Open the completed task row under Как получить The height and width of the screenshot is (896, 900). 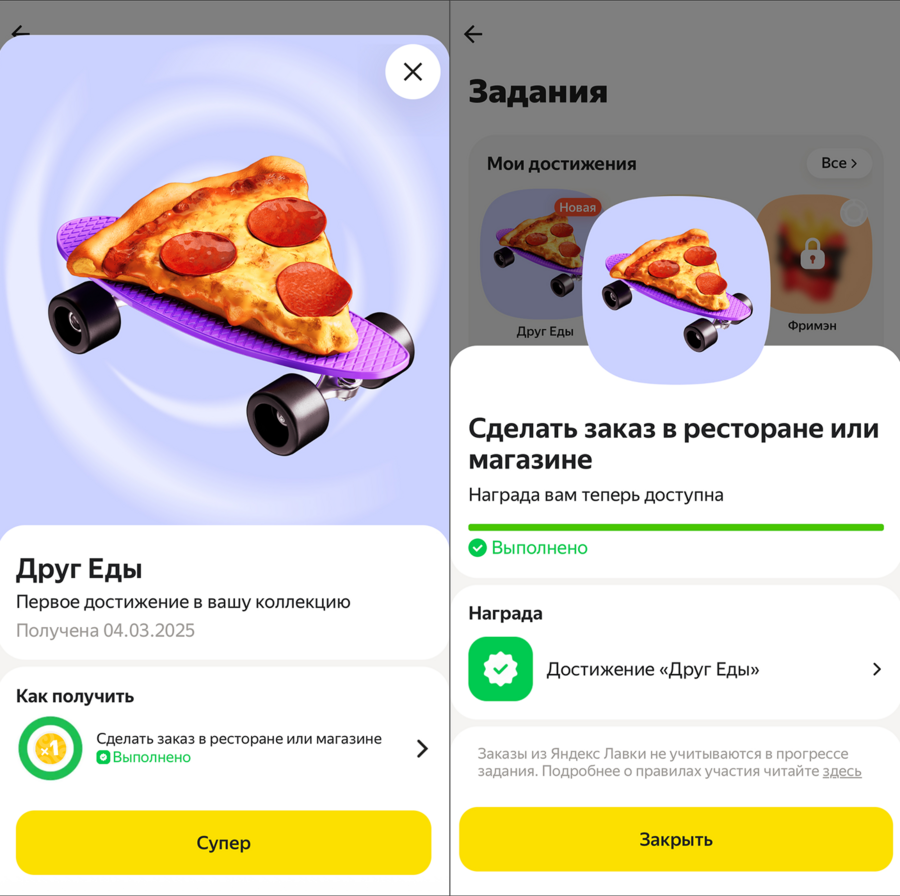pos(224,748)
